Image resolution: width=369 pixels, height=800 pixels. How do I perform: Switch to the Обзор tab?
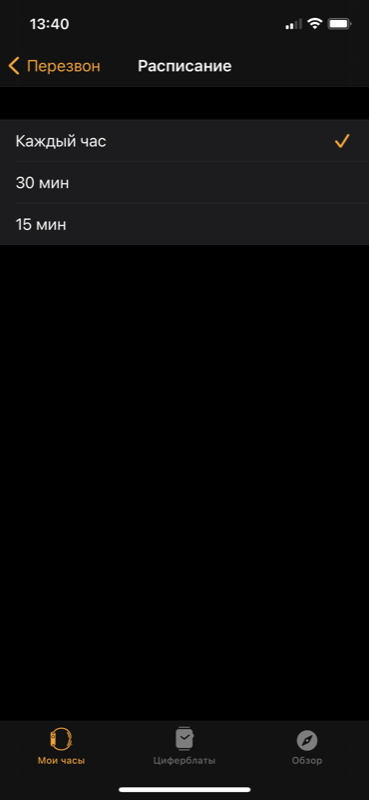(307, 746)
